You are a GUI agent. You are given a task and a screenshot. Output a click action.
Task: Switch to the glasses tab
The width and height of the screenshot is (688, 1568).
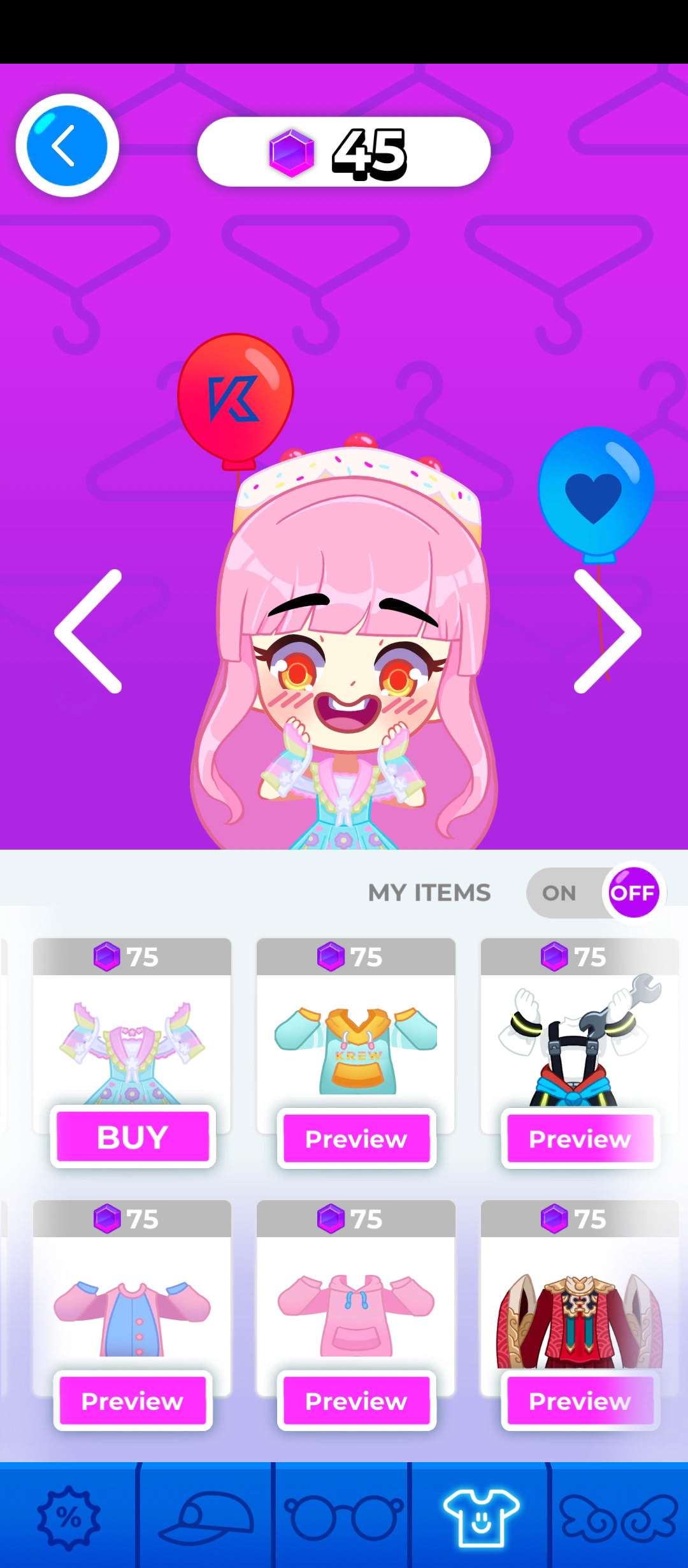pos(343,1518)
